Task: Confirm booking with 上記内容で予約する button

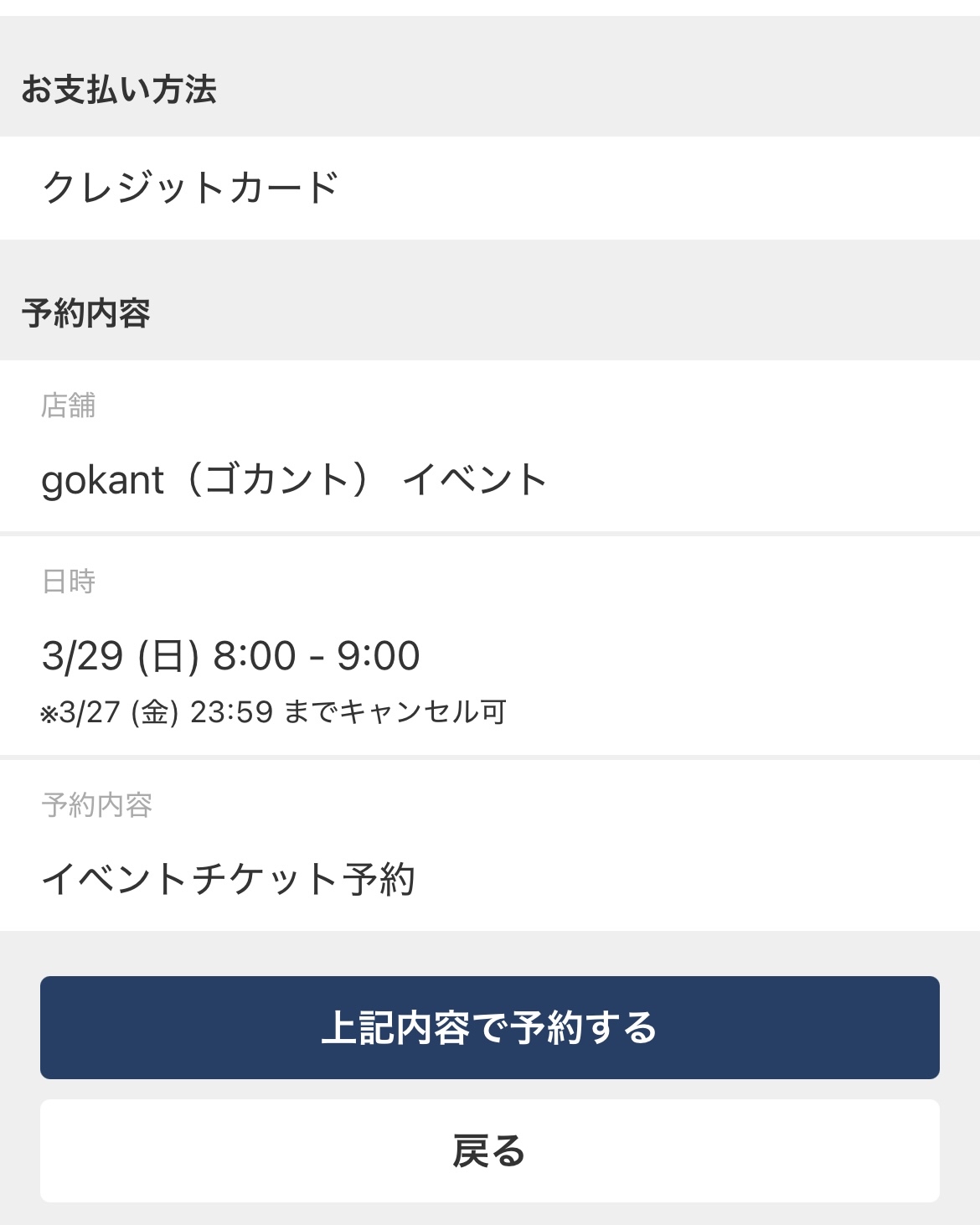Action: [x=489, y=1027]
